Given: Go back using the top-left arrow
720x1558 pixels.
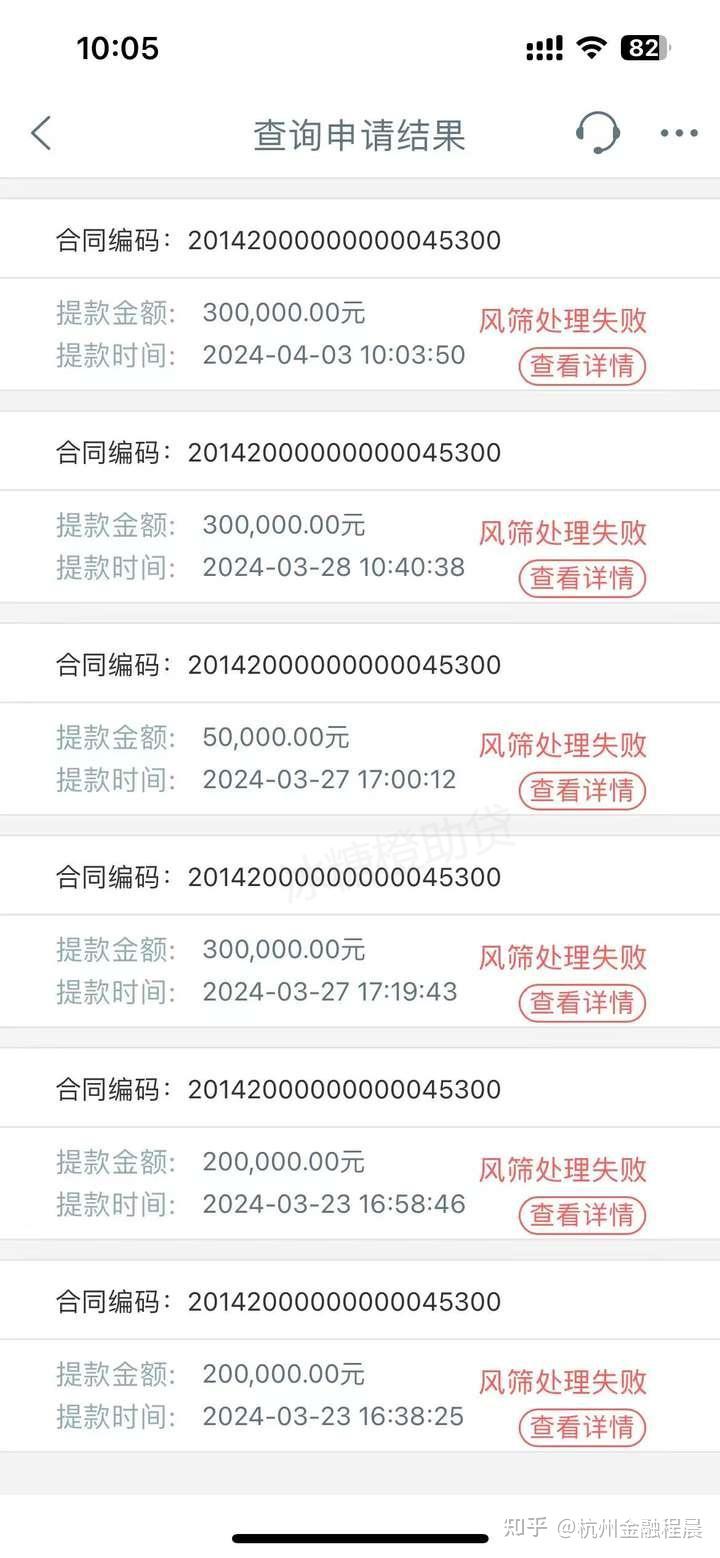Looking at the screenshot, I should coord(41,133).
